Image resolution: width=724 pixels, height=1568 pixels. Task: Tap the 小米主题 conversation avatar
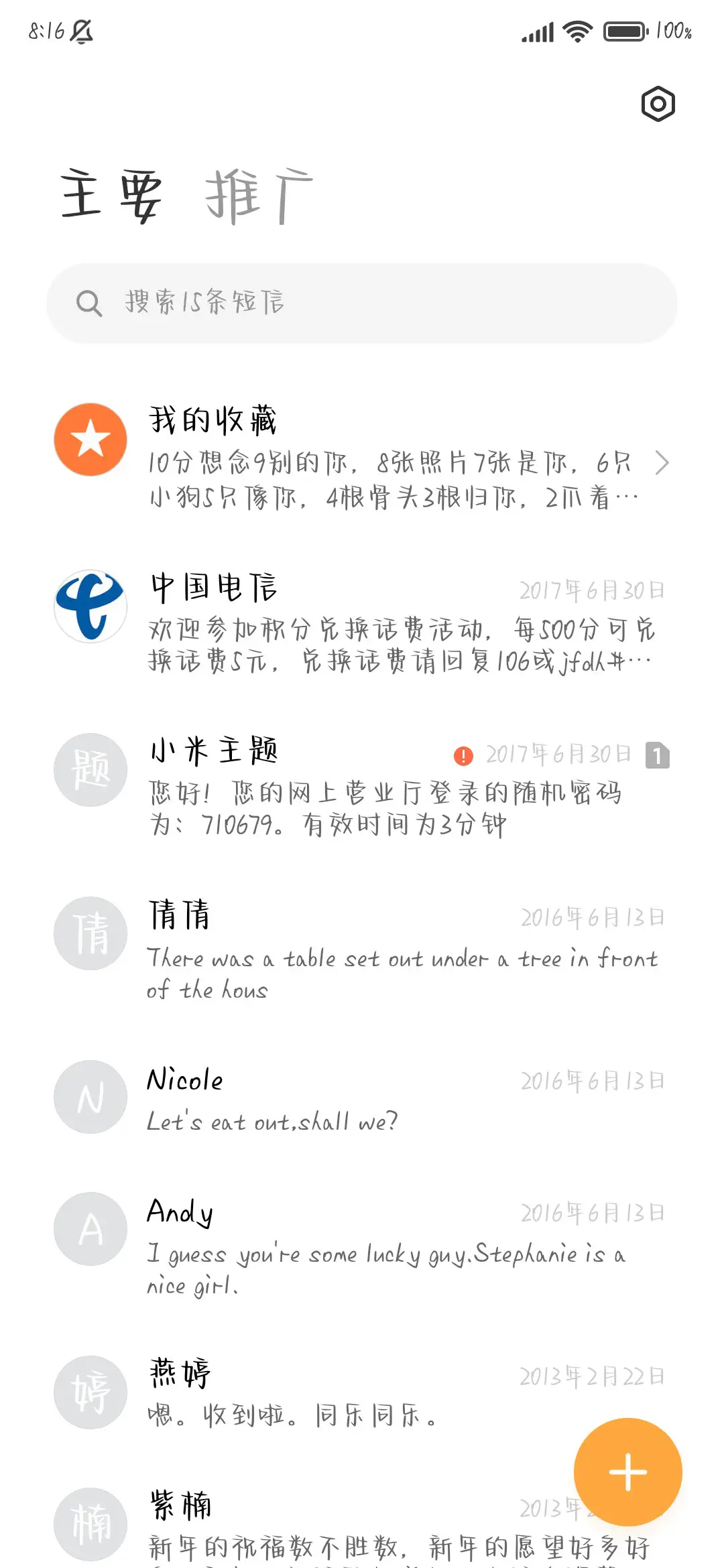click(x=90, y=769)
